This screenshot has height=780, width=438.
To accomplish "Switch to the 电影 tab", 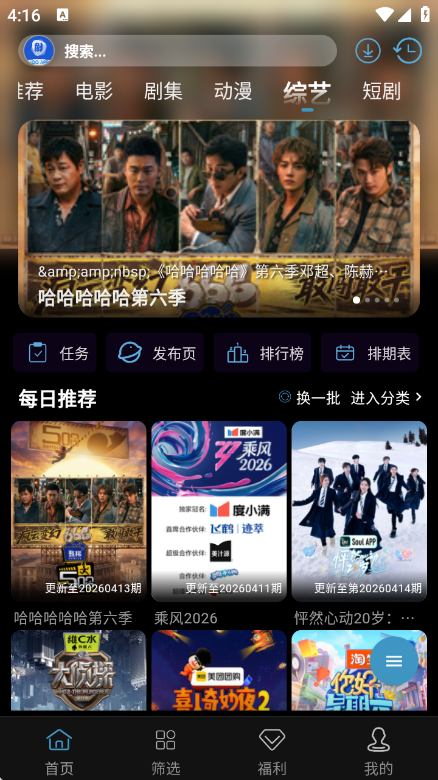I will point(94,92).
